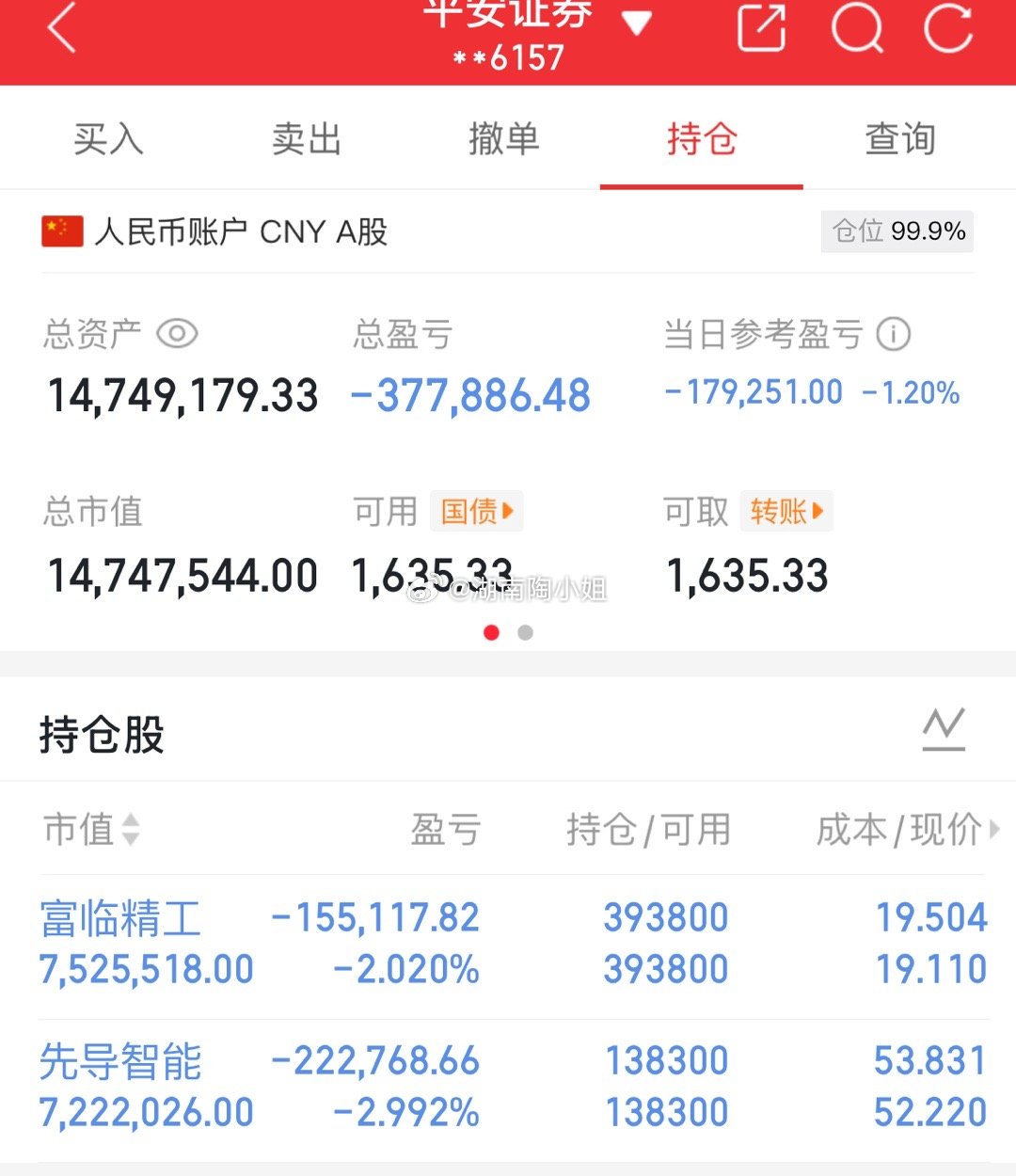
Task: Select the 富临精工 holding
Action: click(x=119, y=918)
